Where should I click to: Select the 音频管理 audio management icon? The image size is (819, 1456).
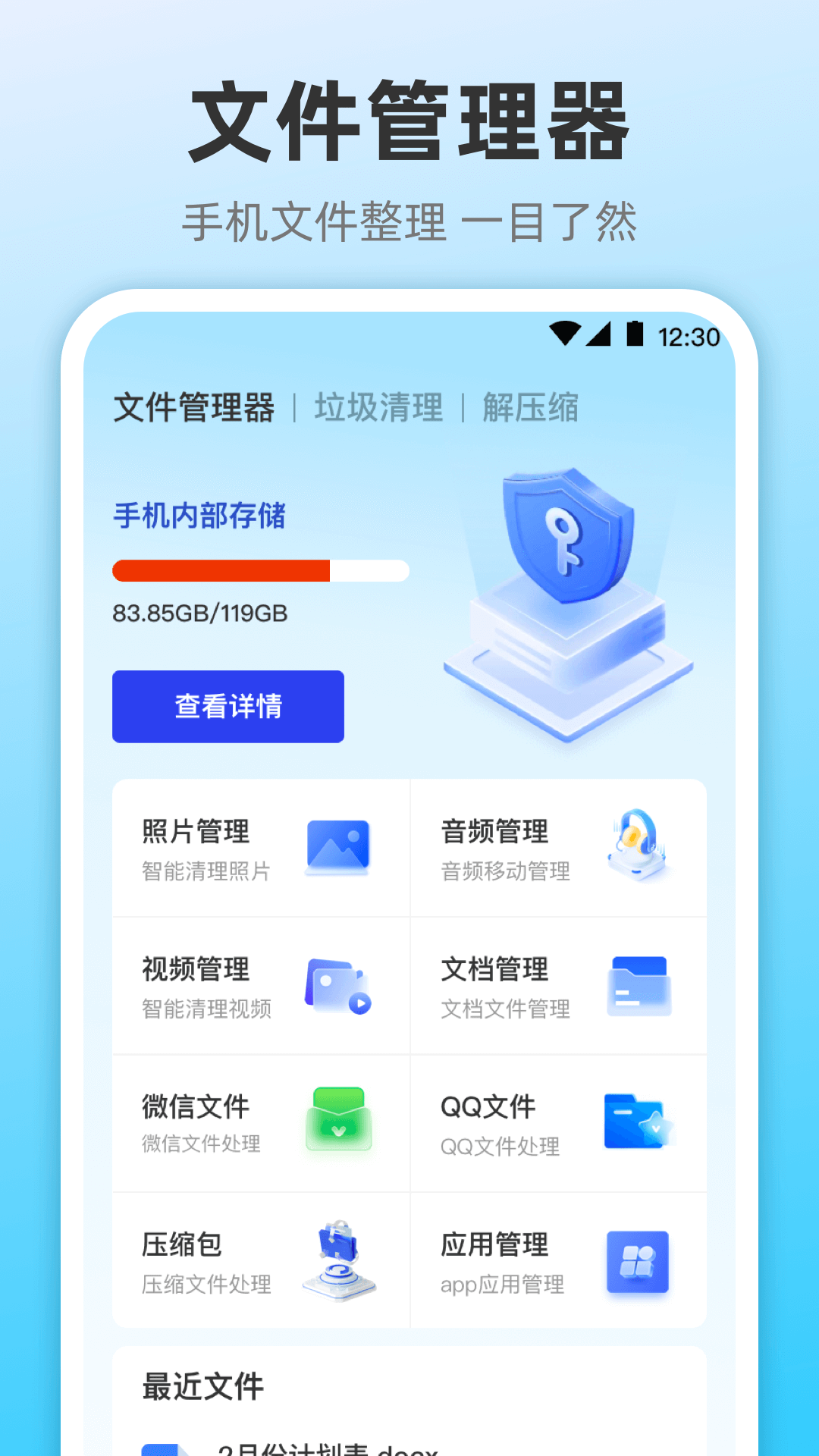(637, 847)
